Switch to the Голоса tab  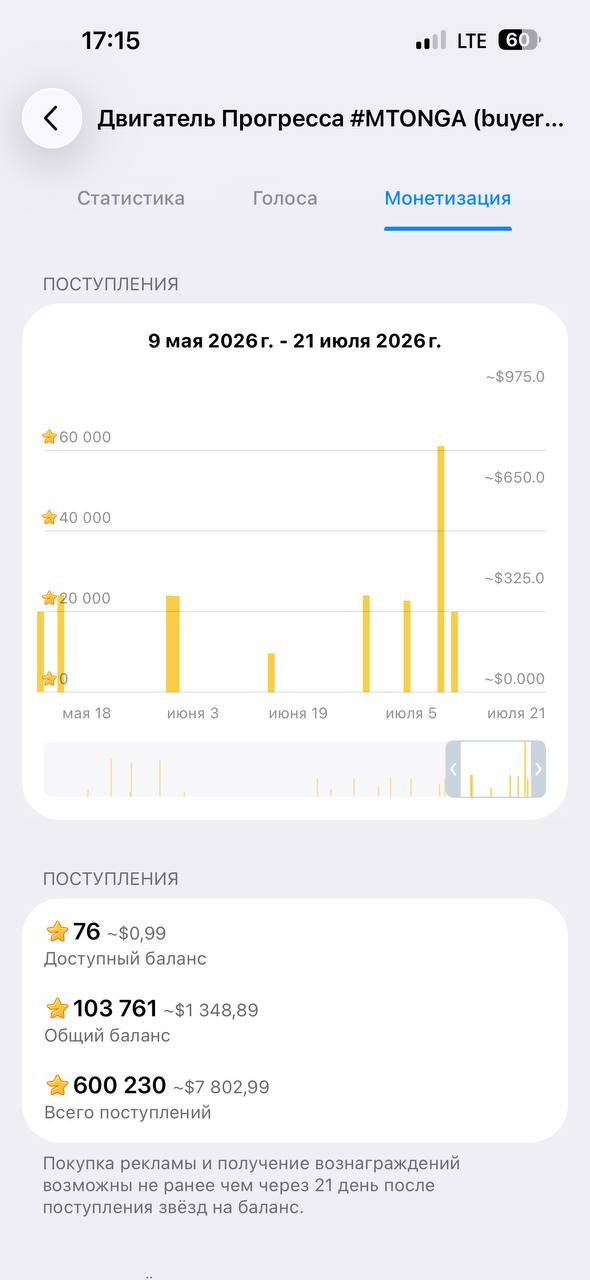[x=285, y=198]
